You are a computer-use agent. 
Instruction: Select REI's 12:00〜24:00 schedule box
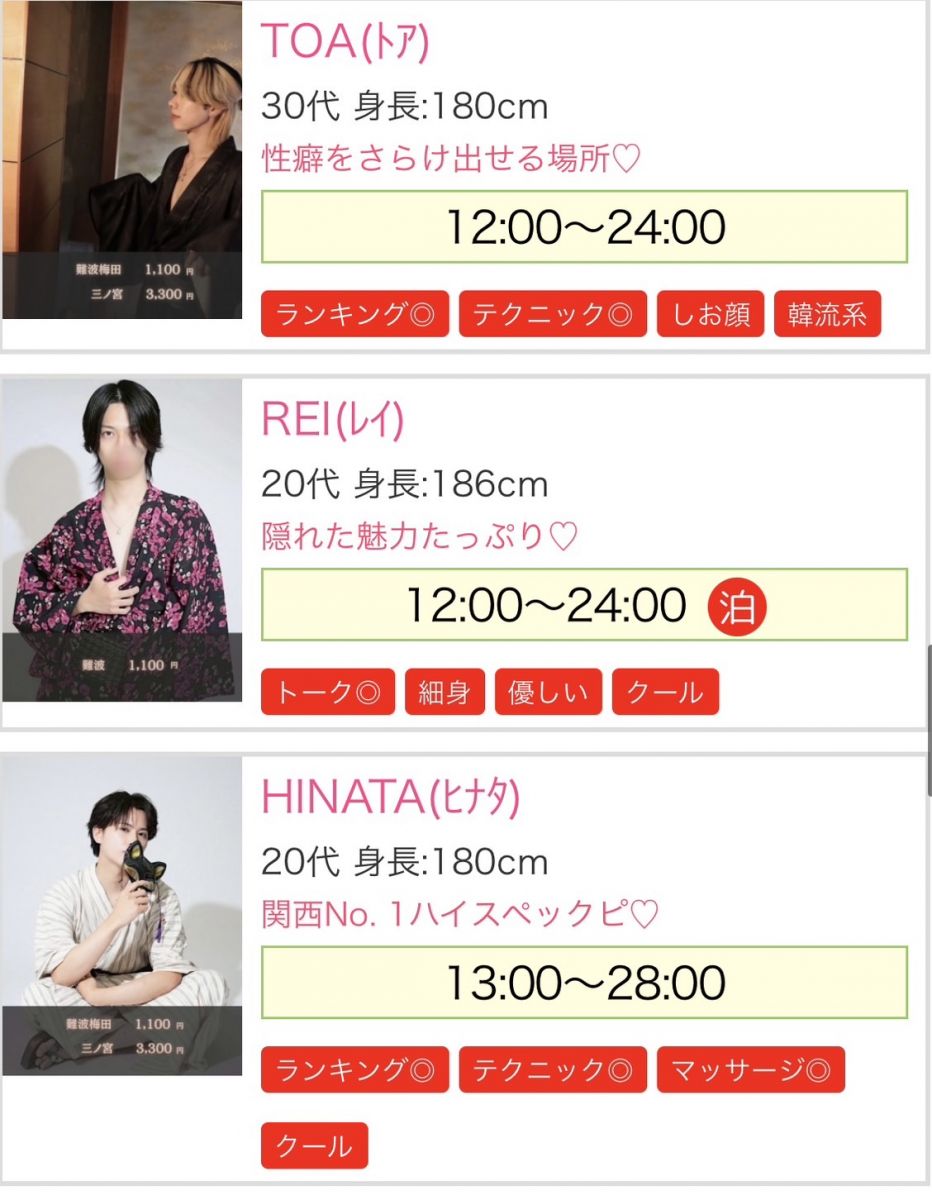click(584, 605)
